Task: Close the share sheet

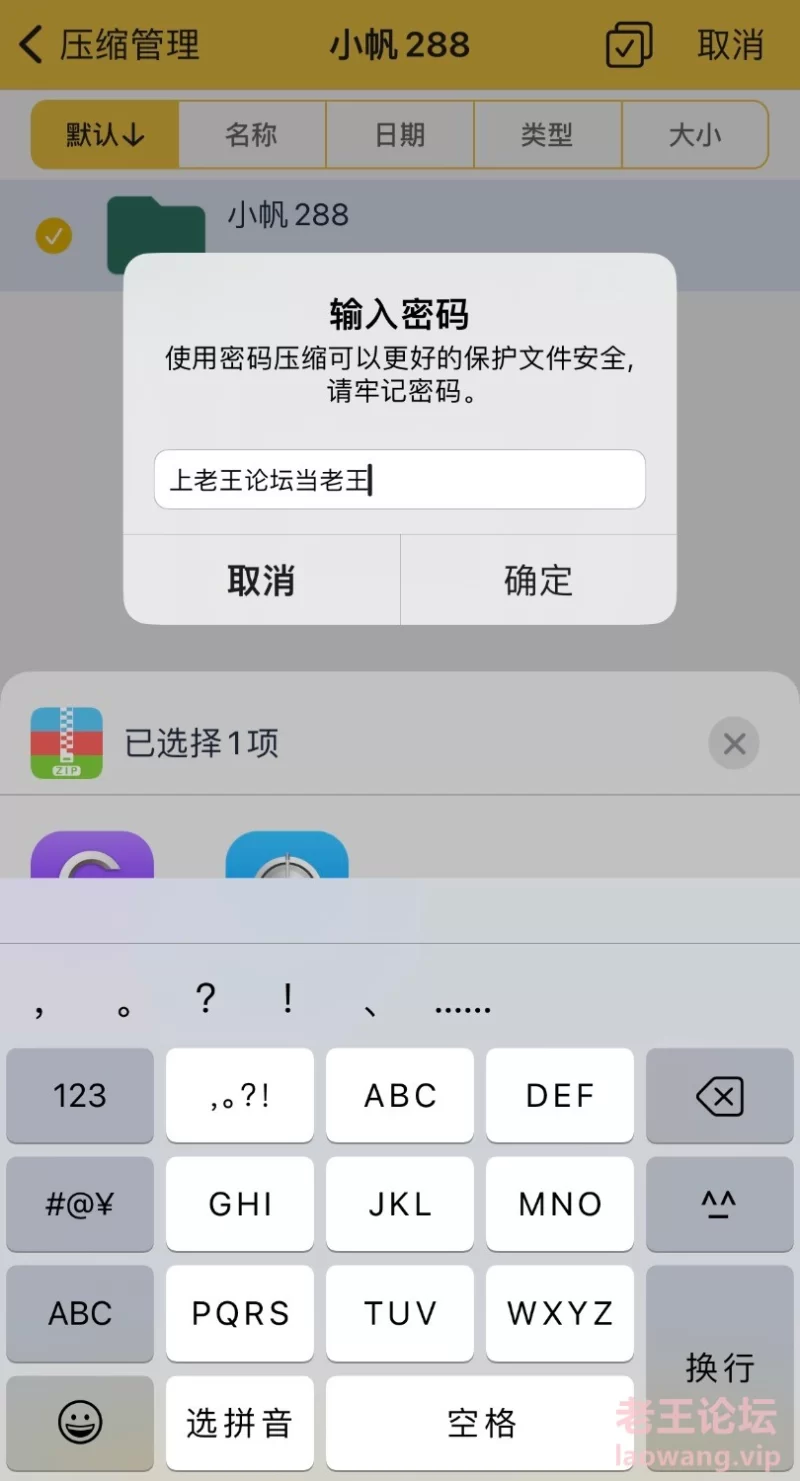Action: pos(734,744)
